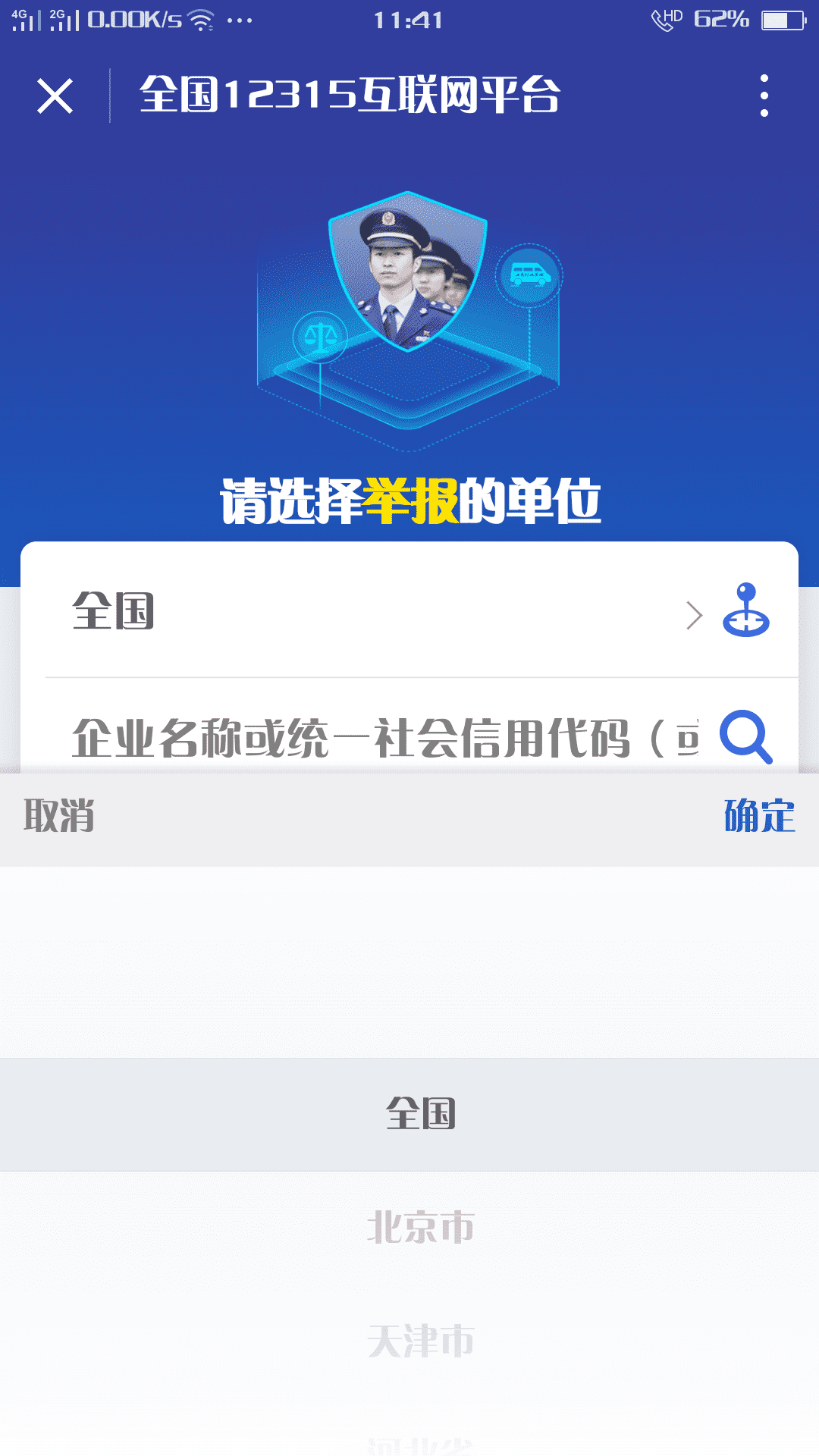The image size is (819, 1456).
Task: Click the circular scale icon near the shield
Action: (x=322, y=336)
